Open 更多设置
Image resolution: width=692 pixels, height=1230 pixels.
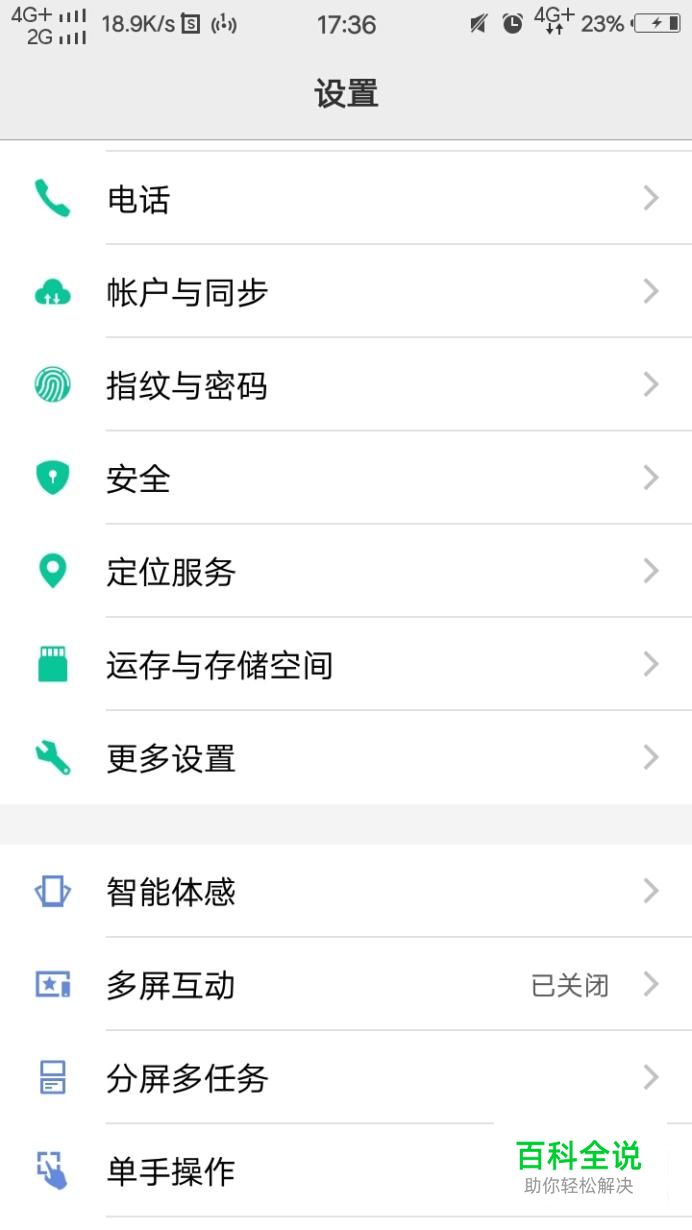[x=346, y=758]
